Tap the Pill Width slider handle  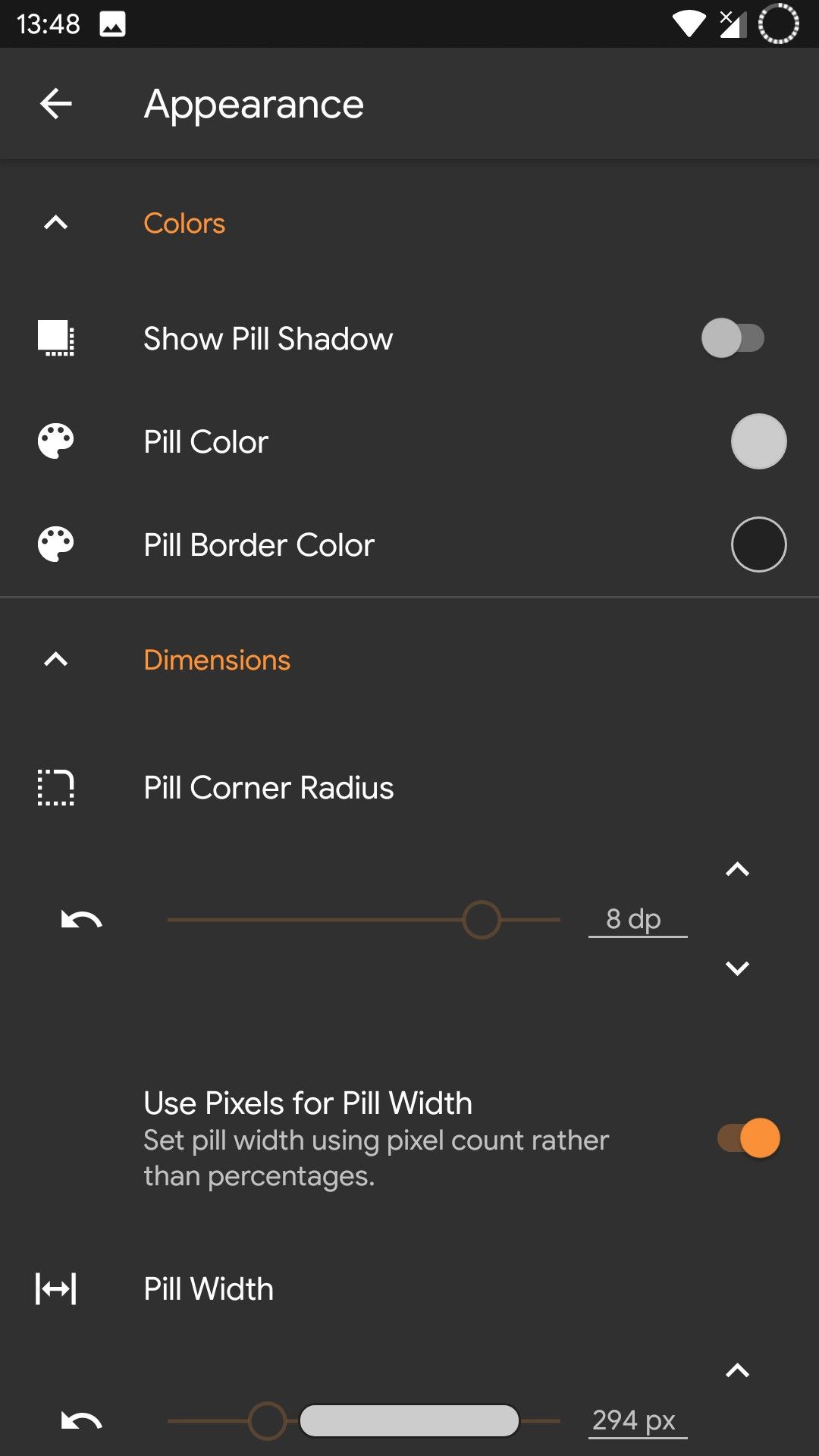(267, 1420)
